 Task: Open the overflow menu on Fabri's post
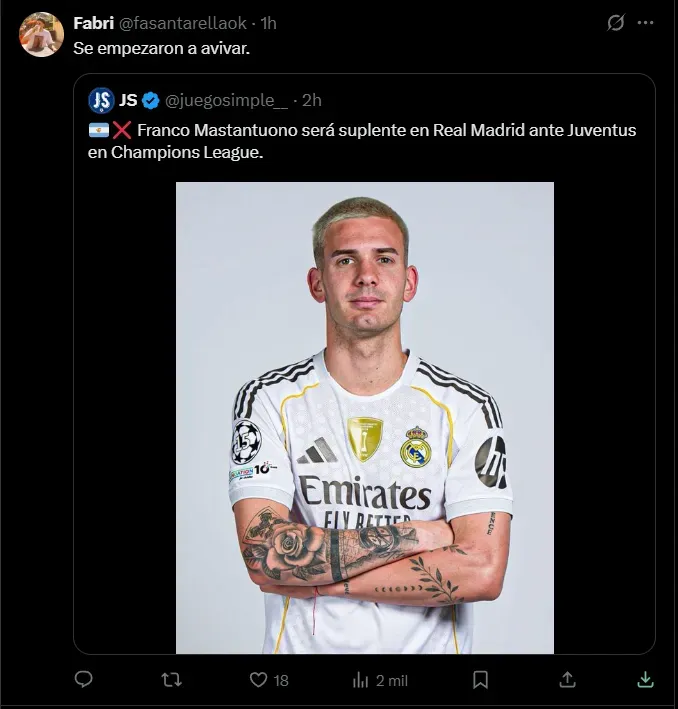pos(645,23)
